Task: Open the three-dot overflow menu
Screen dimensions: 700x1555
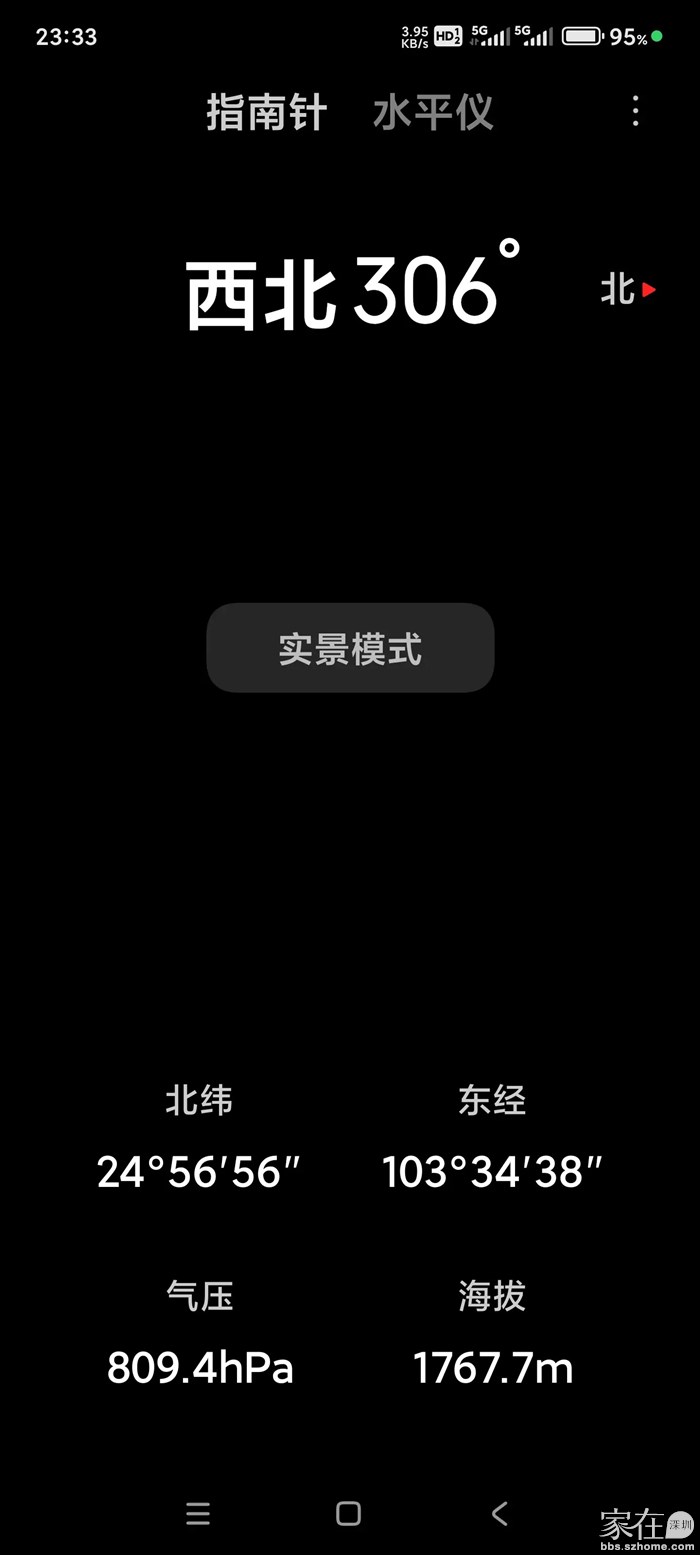Action: (x=635, y=111)
